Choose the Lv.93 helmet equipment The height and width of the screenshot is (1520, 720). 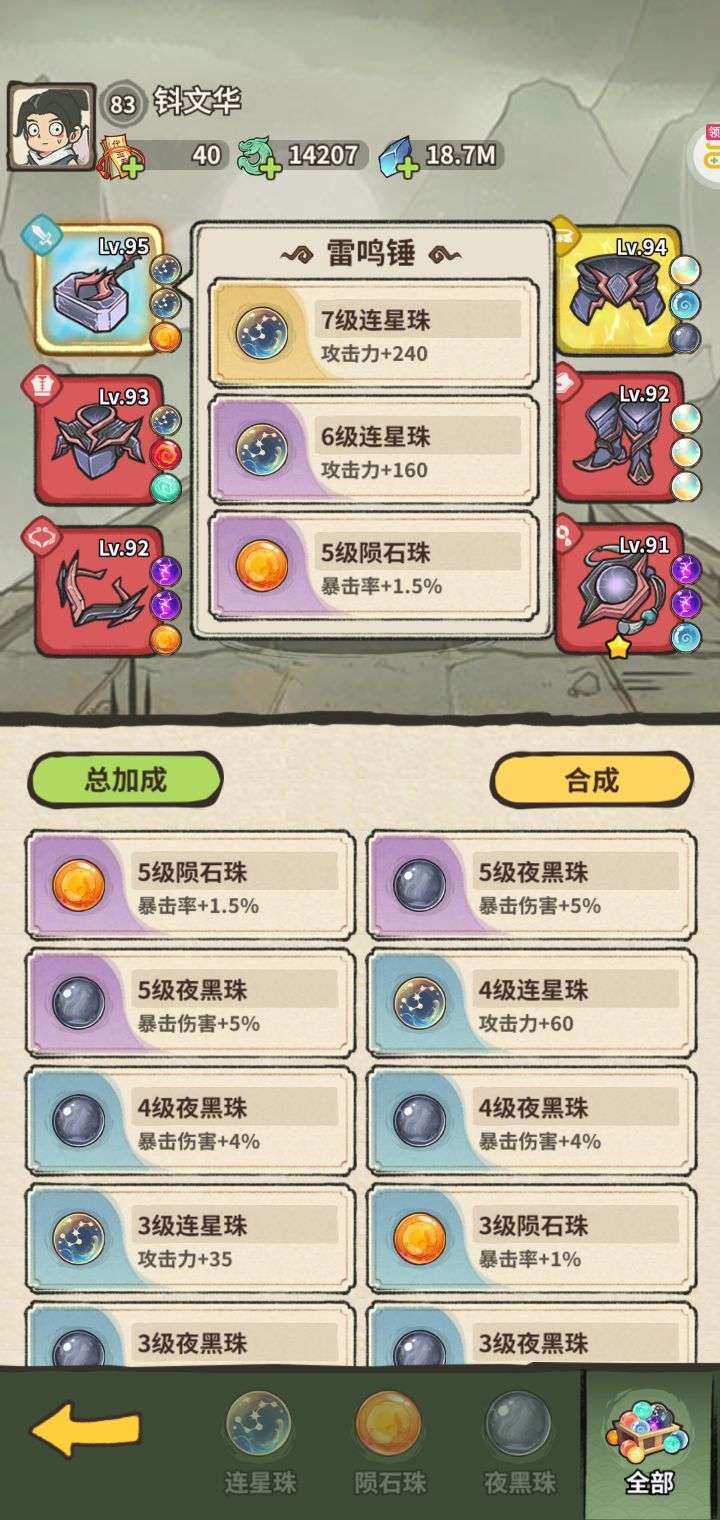[x=97, y=438]
